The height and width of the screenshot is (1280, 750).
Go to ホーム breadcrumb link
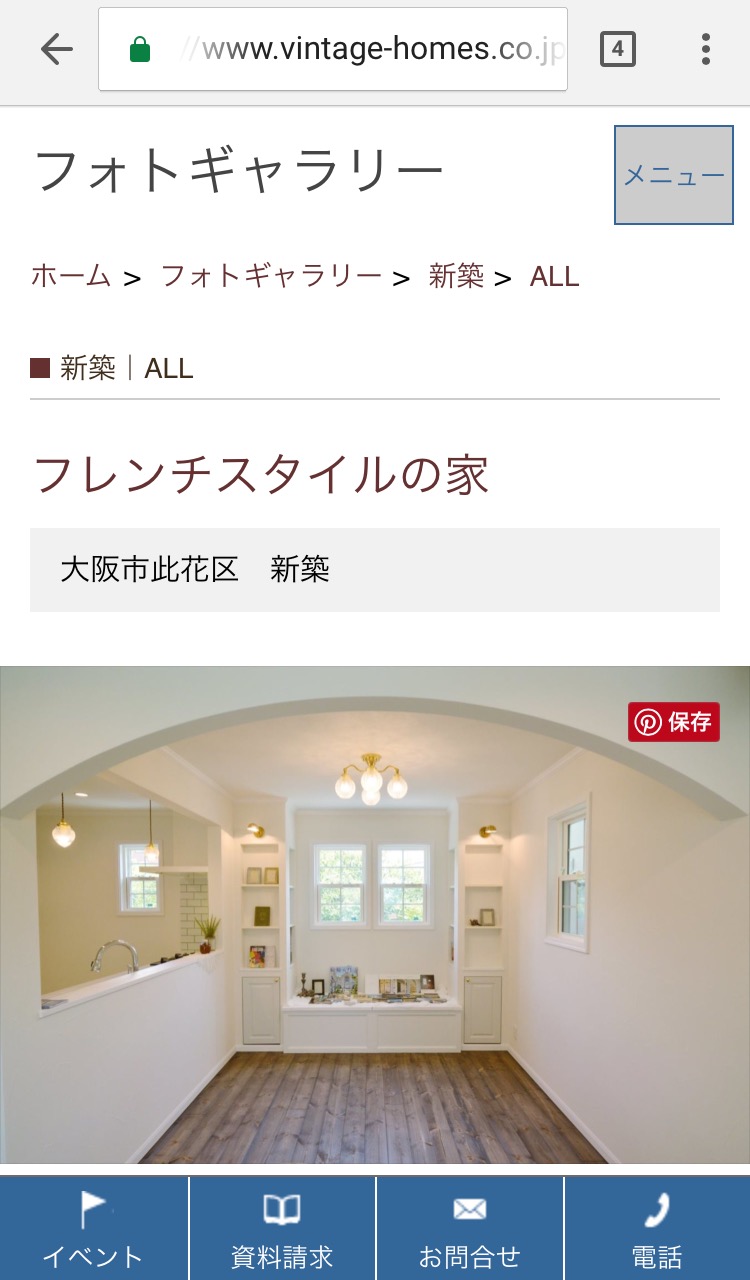70,276
